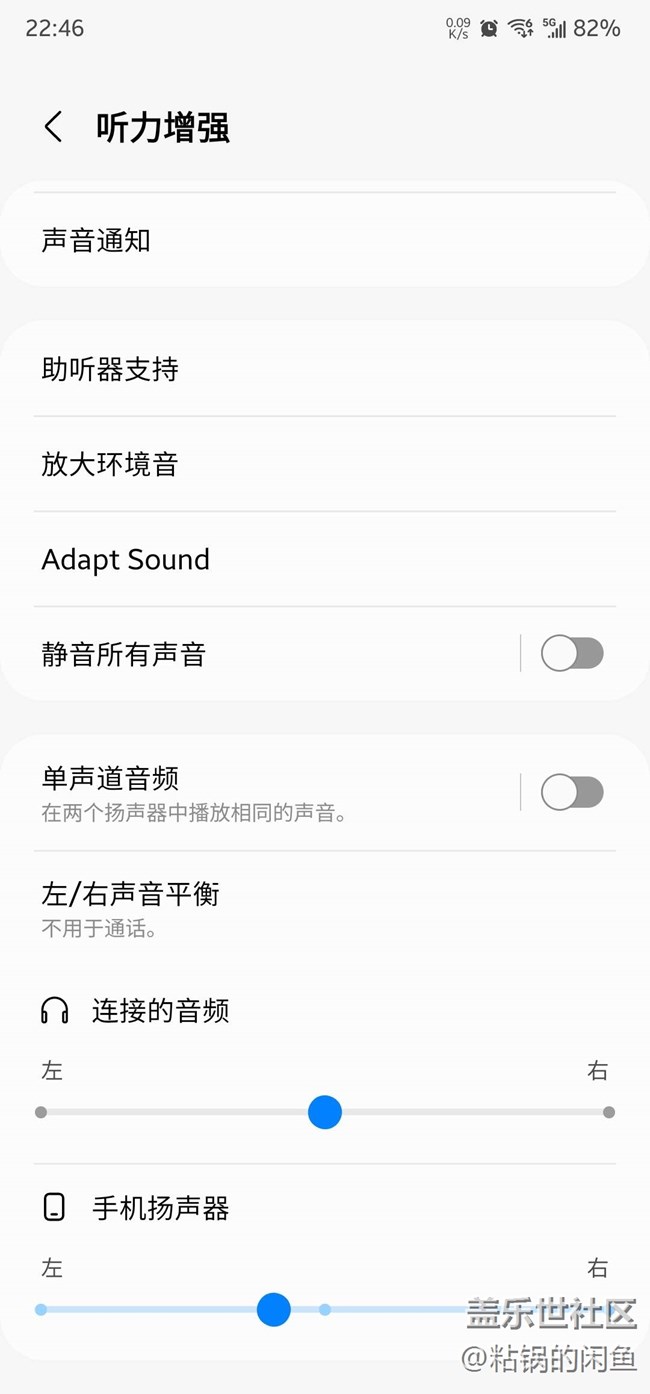Enable the 单声道音频 switch
The image size is (650, 1394).
(572, 793)
